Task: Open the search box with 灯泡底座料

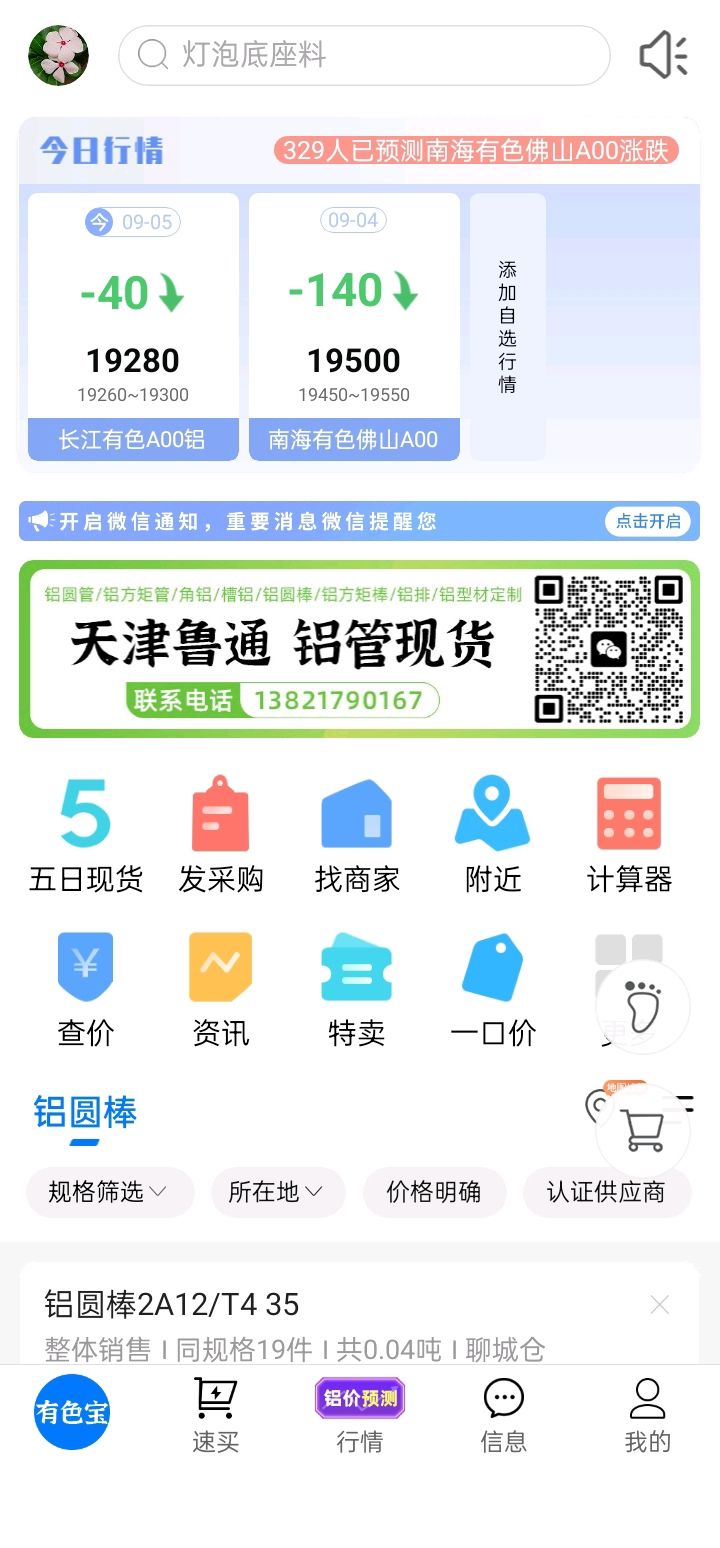Action: point(364,55)
